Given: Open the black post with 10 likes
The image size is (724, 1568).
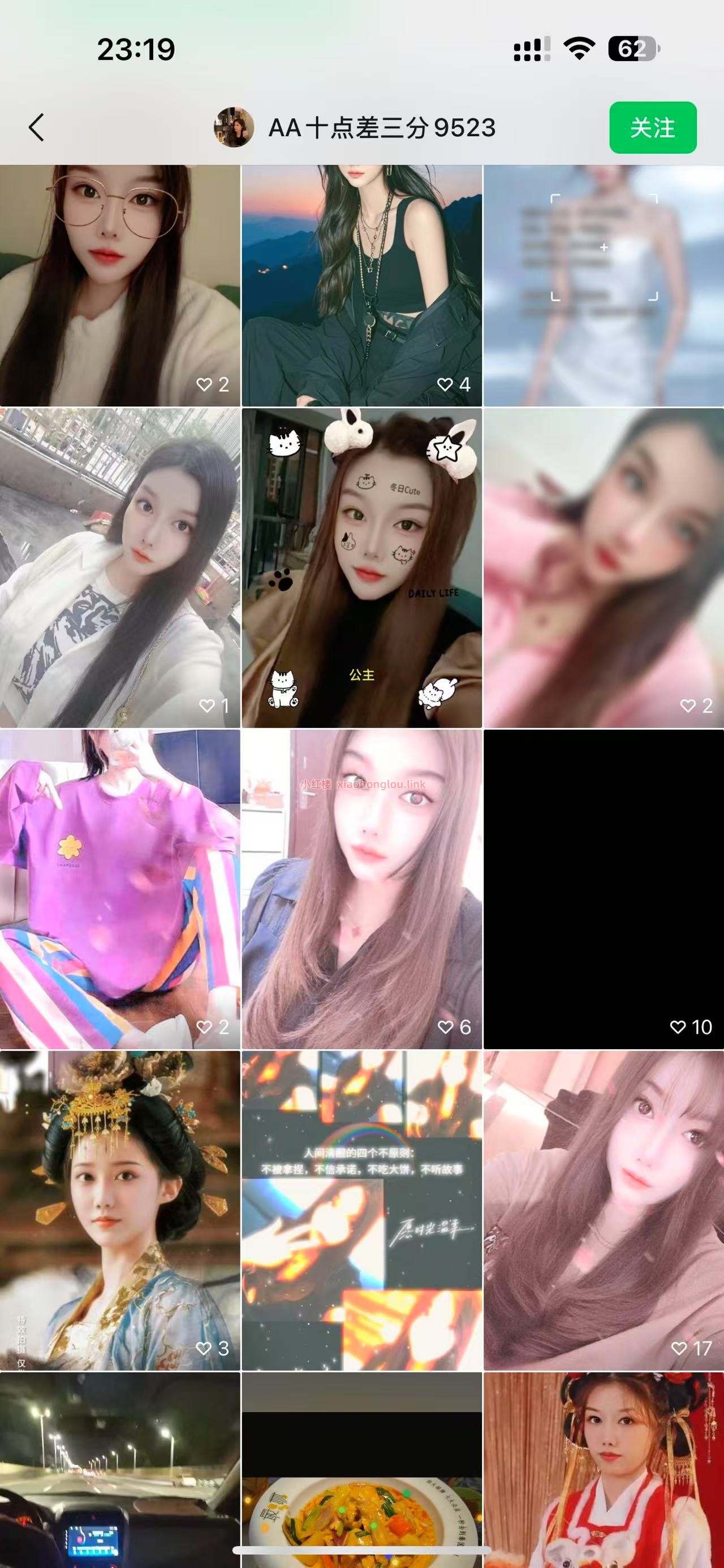Looking at the screenshot, I should (604, 889).
